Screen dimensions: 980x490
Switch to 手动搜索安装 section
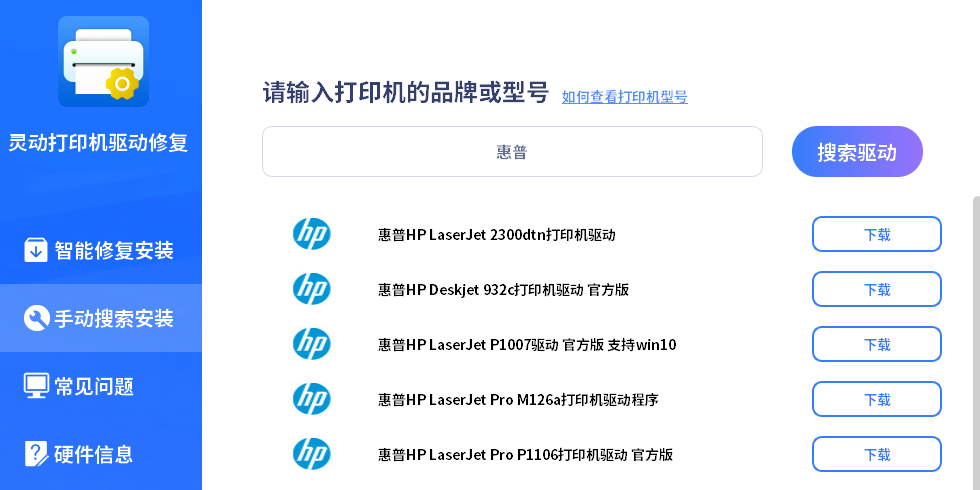(x=100, y=318)
